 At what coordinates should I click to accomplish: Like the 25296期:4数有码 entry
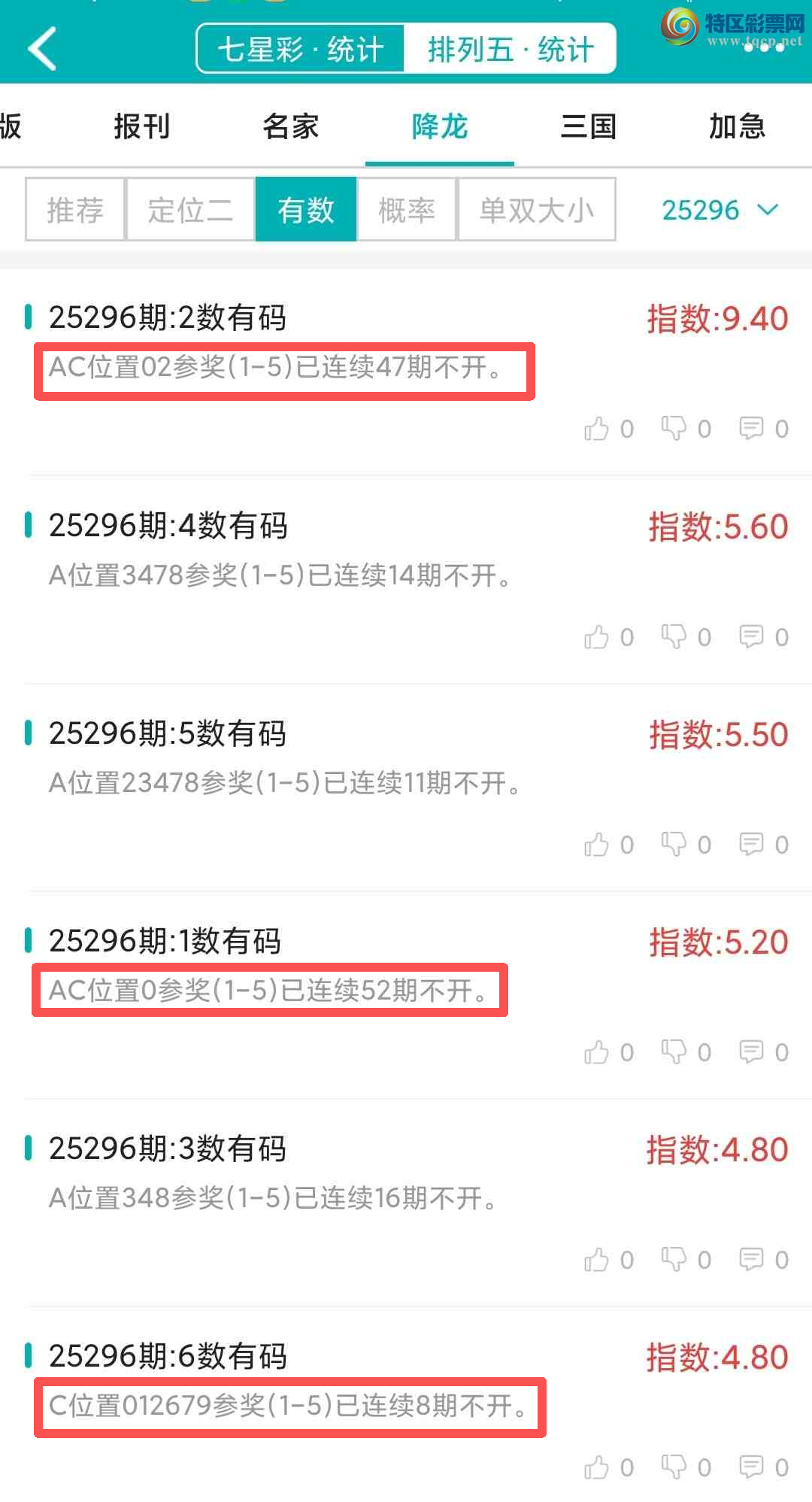click(x=597, y=638)
